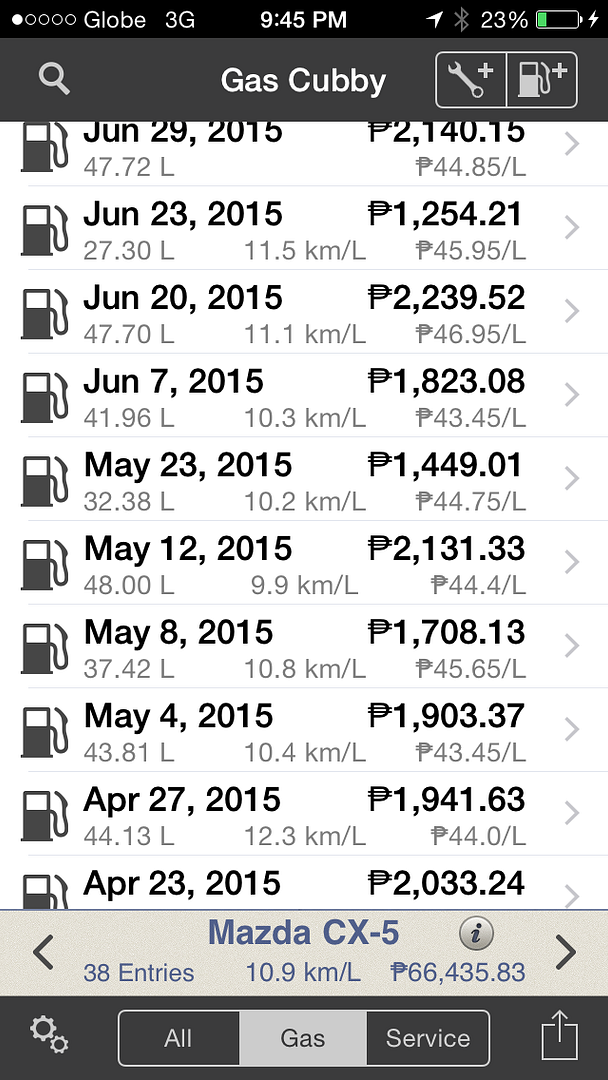Open the May 8, 2015 entry
This screenshot has width=608, height=1080.
[x=304, y=647]
